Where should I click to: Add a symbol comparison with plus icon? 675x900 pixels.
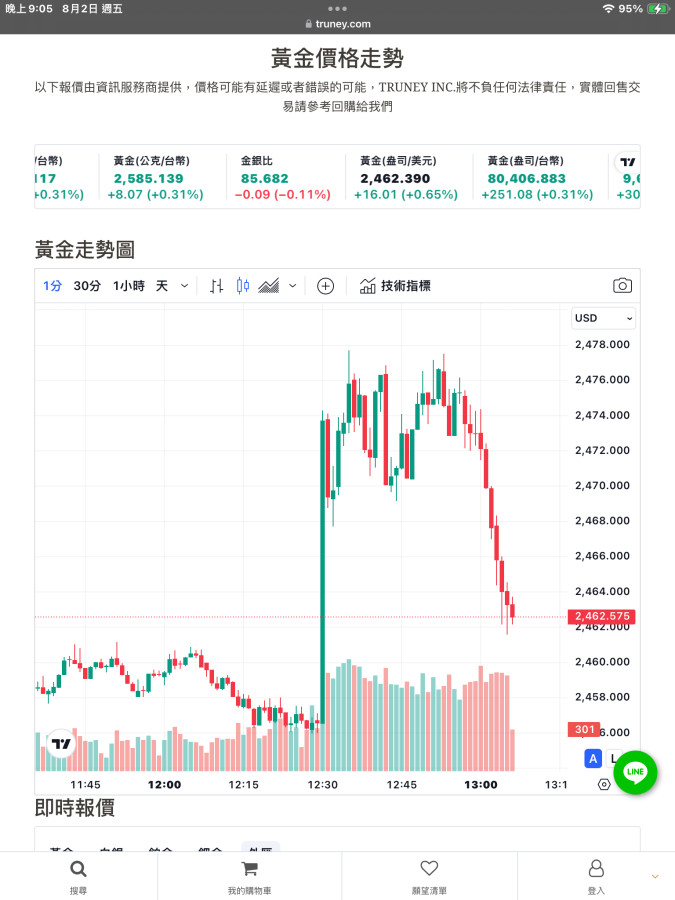tap(325, 286)
